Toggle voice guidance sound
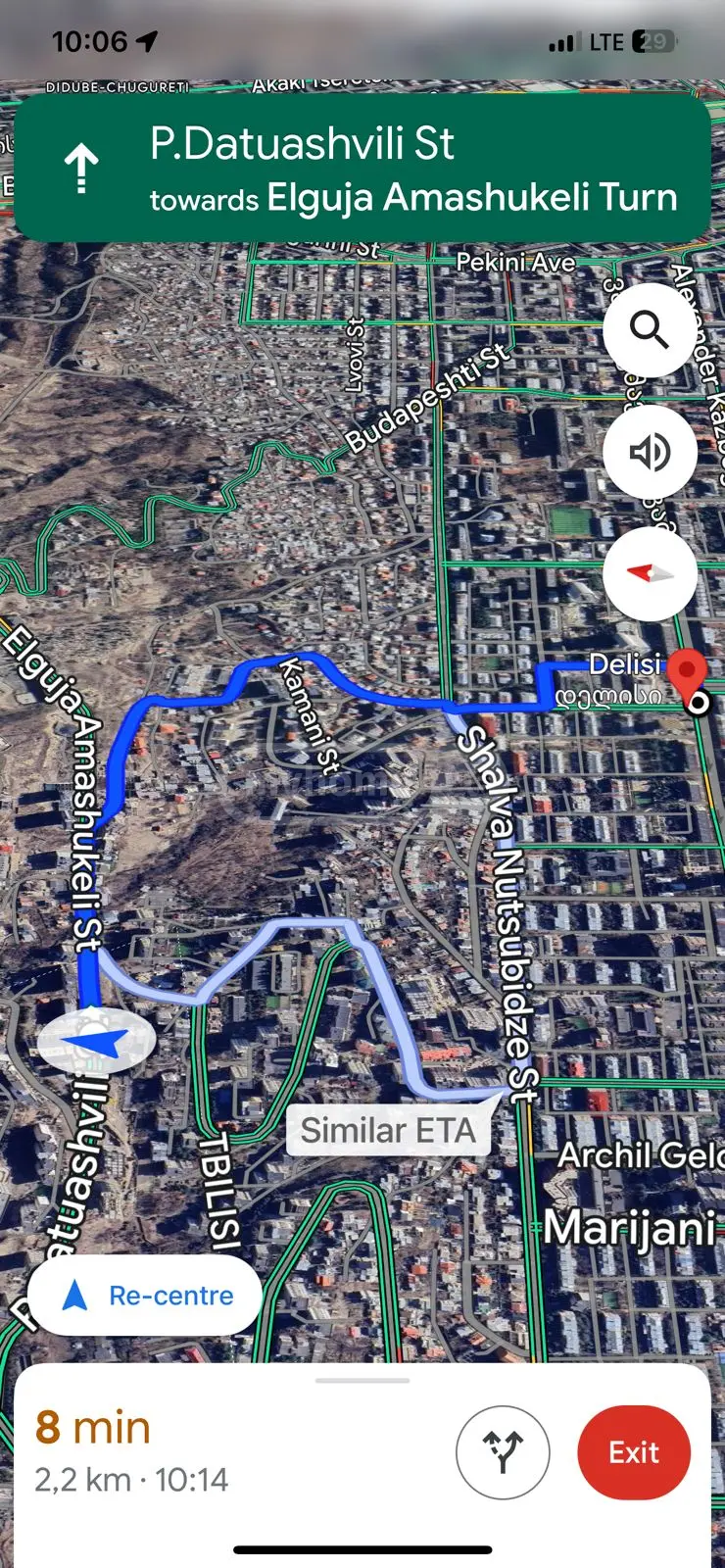The image size is (725, 1568). pyautogui.click(x=649, y=452)
